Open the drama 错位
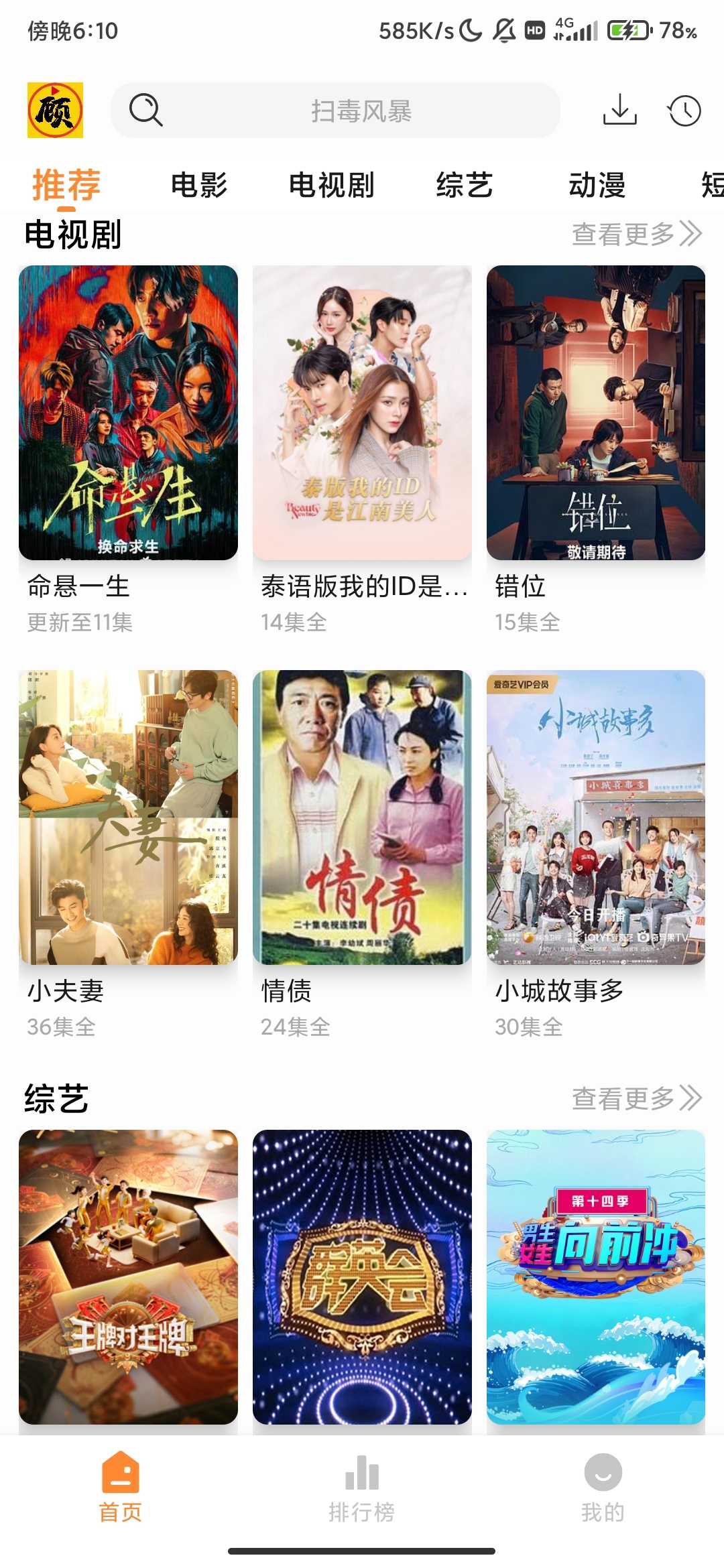Viewport: 724px width, 1568px height. pos(596,413)
